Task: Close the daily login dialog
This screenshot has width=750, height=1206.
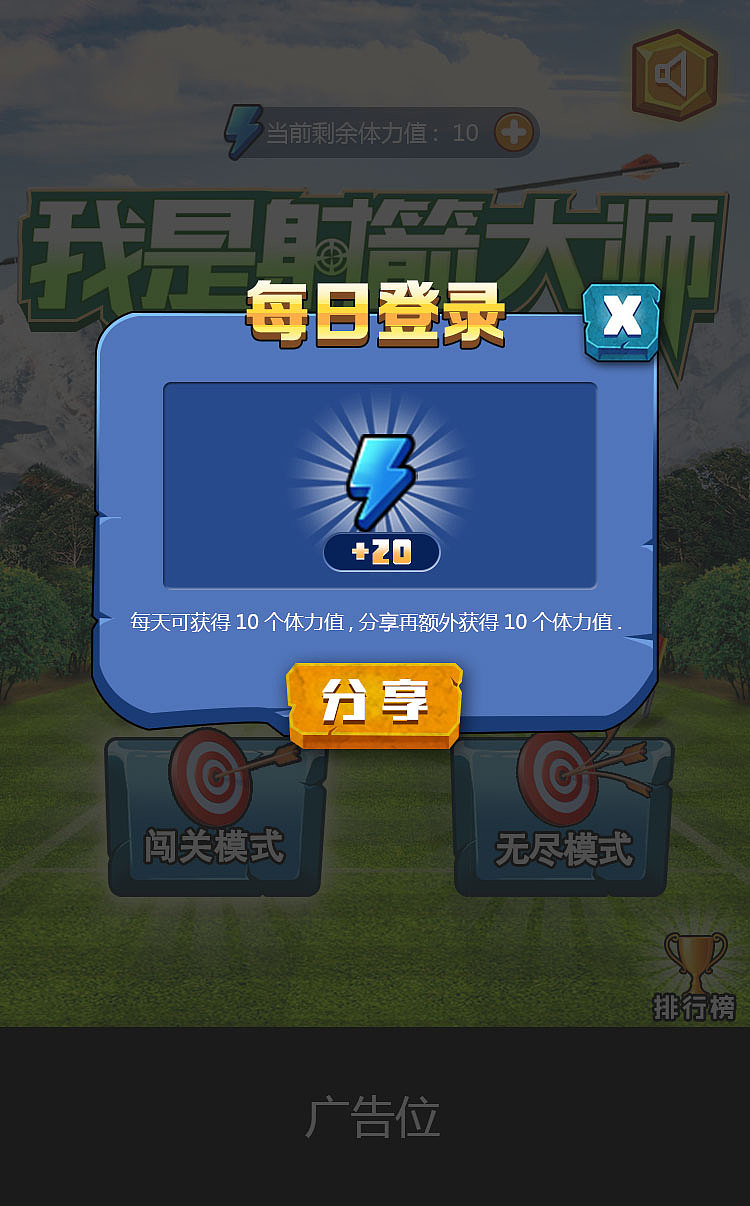Action: (x=622, y=320)
